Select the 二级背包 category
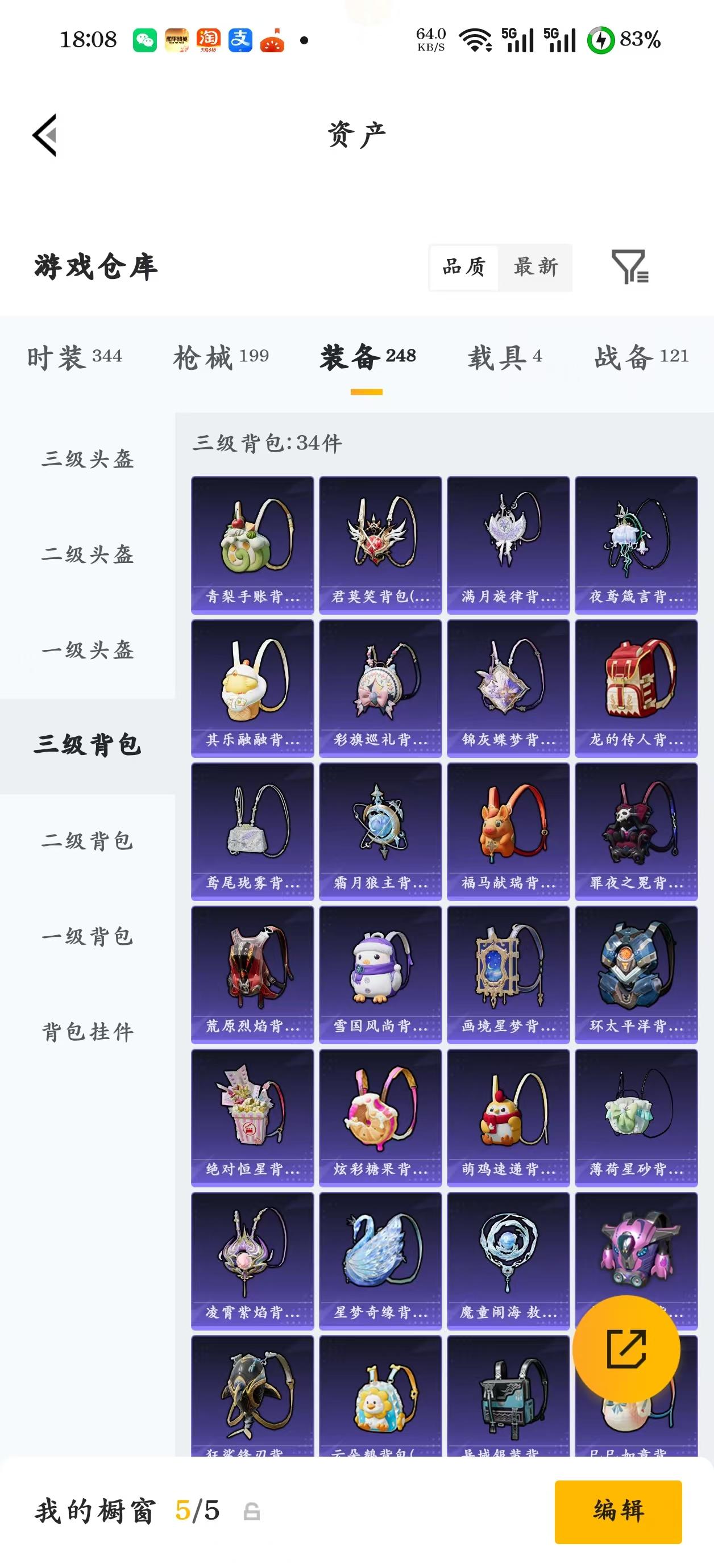 click(x=88, y=841)
